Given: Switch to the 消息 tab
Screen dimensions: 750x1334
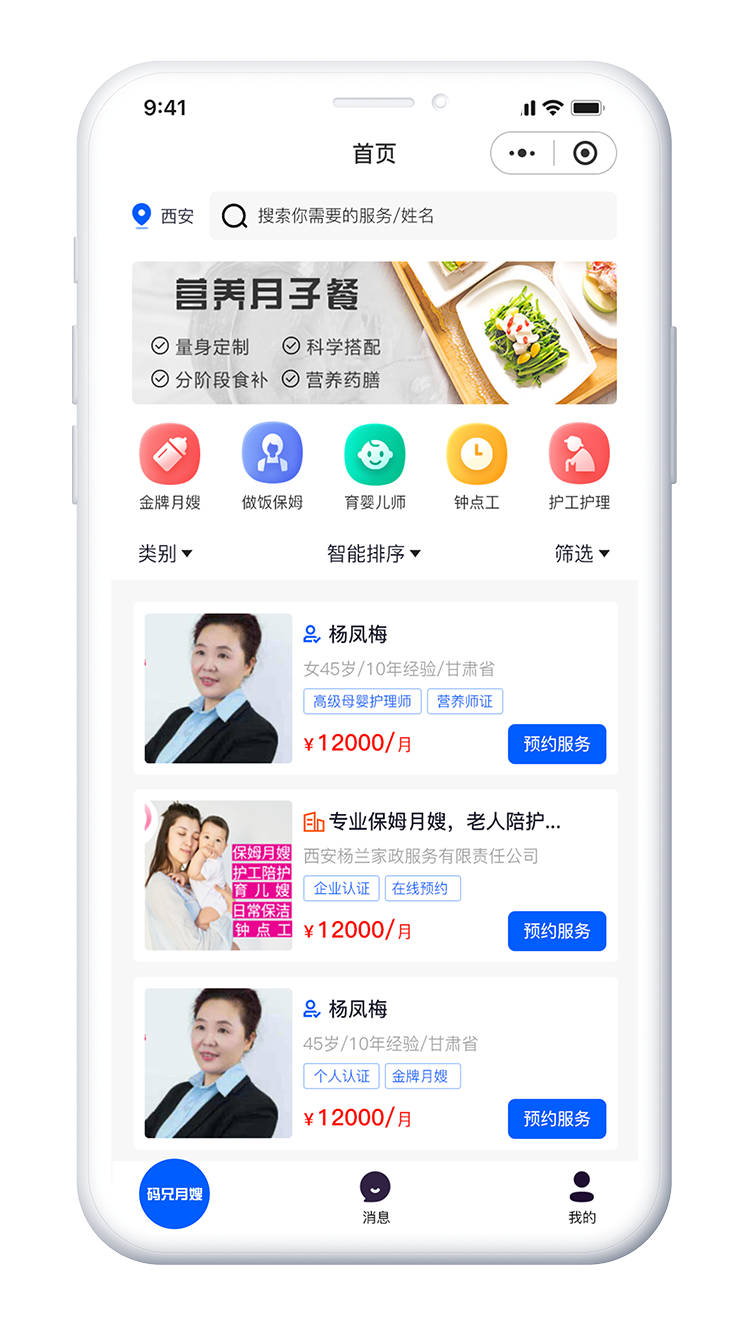Looking at the screenshot, I should 375,1198.
